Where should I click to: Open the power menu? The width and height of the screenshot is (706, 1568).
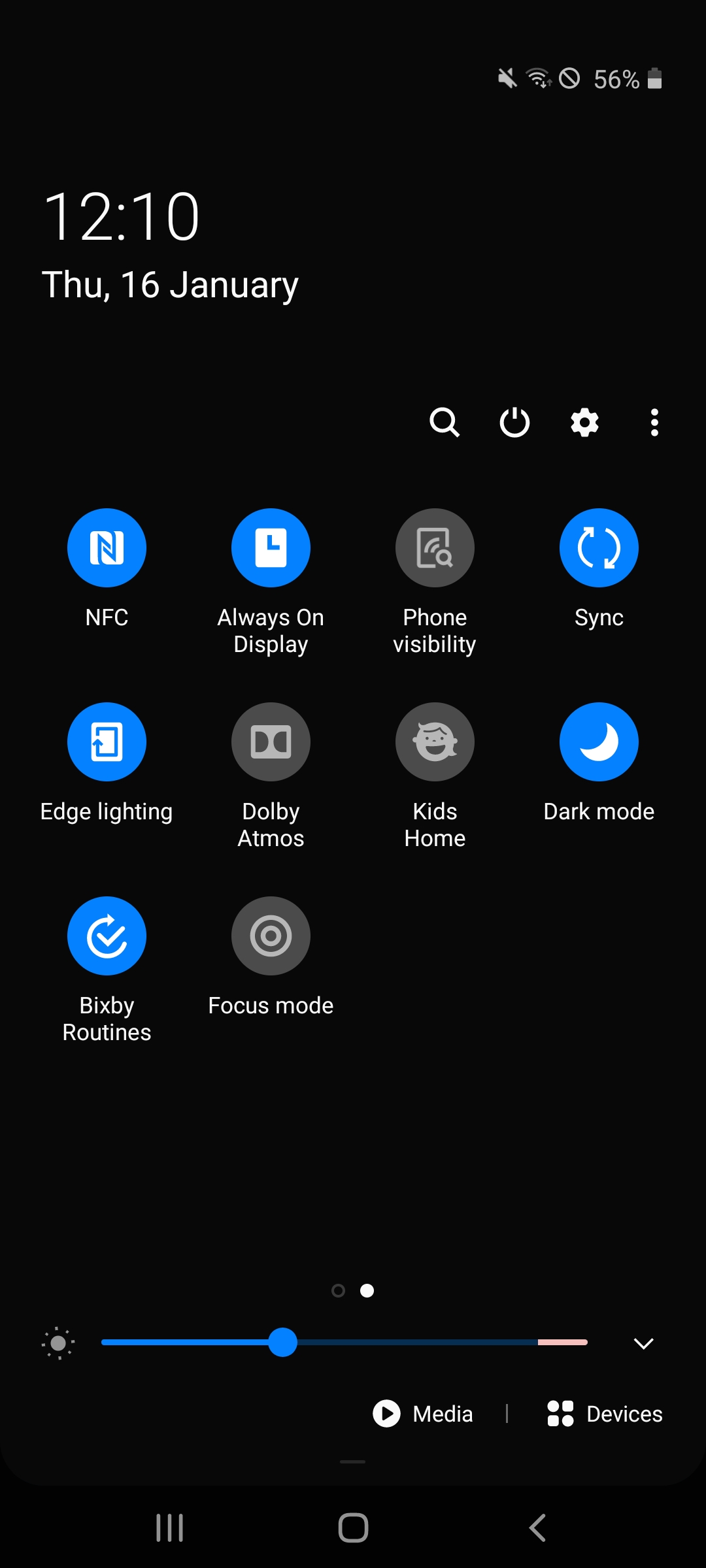tap(514, 422)
